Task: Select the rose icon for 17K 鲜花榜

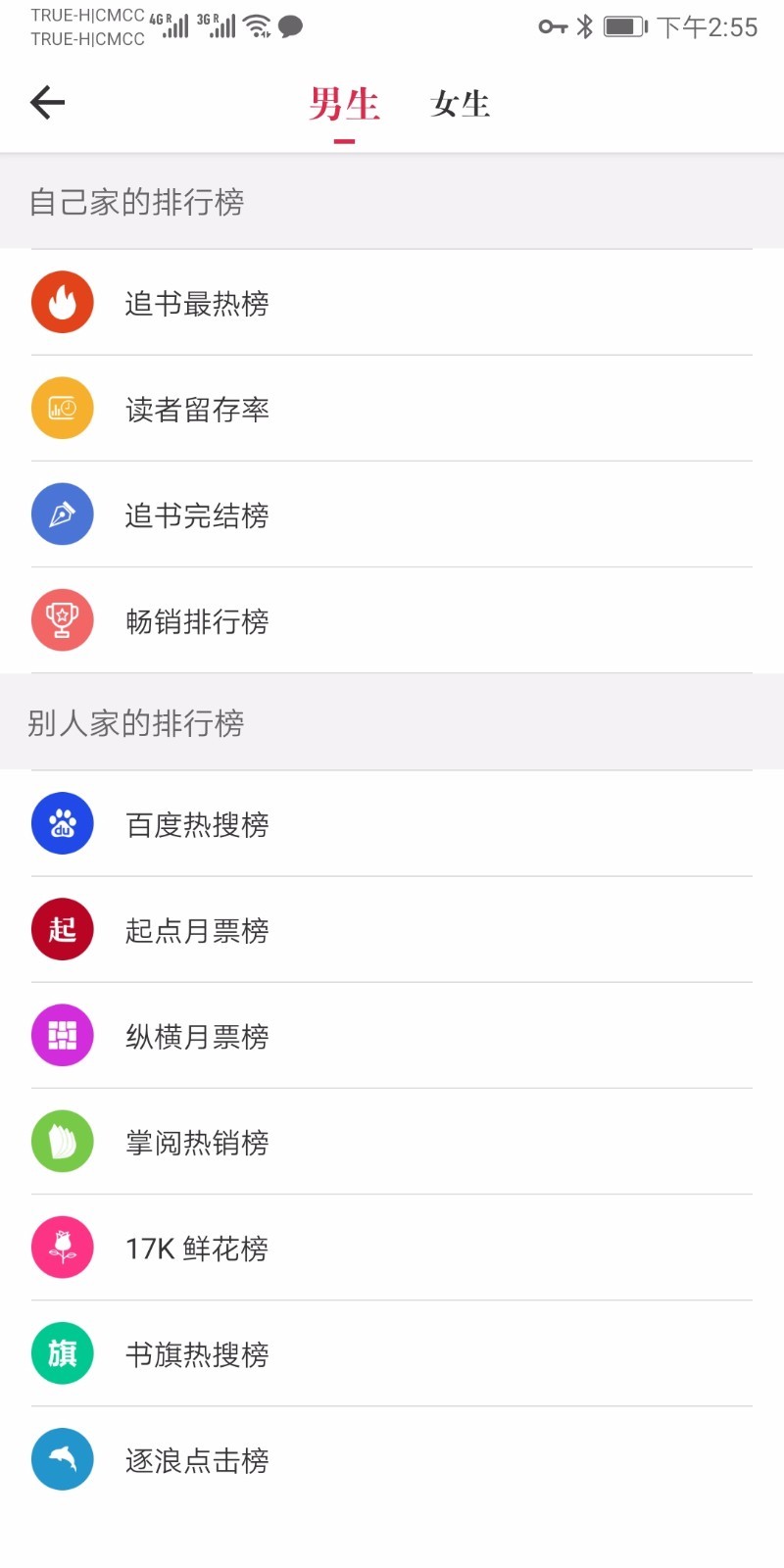Action: [62, 1247]
